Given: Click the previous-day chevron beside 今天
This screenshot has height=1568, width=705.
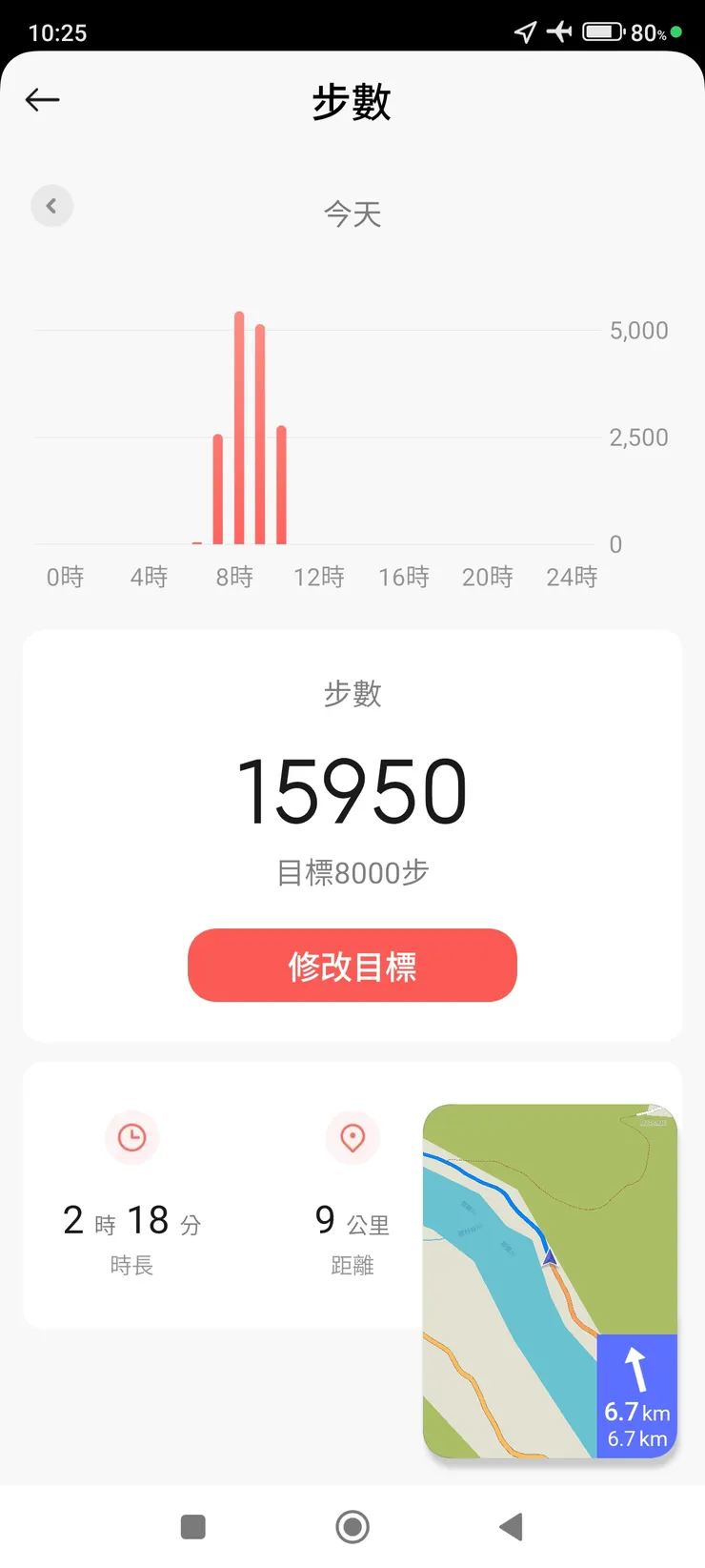Looking at the screenshot, I should (x=52, y=205).
